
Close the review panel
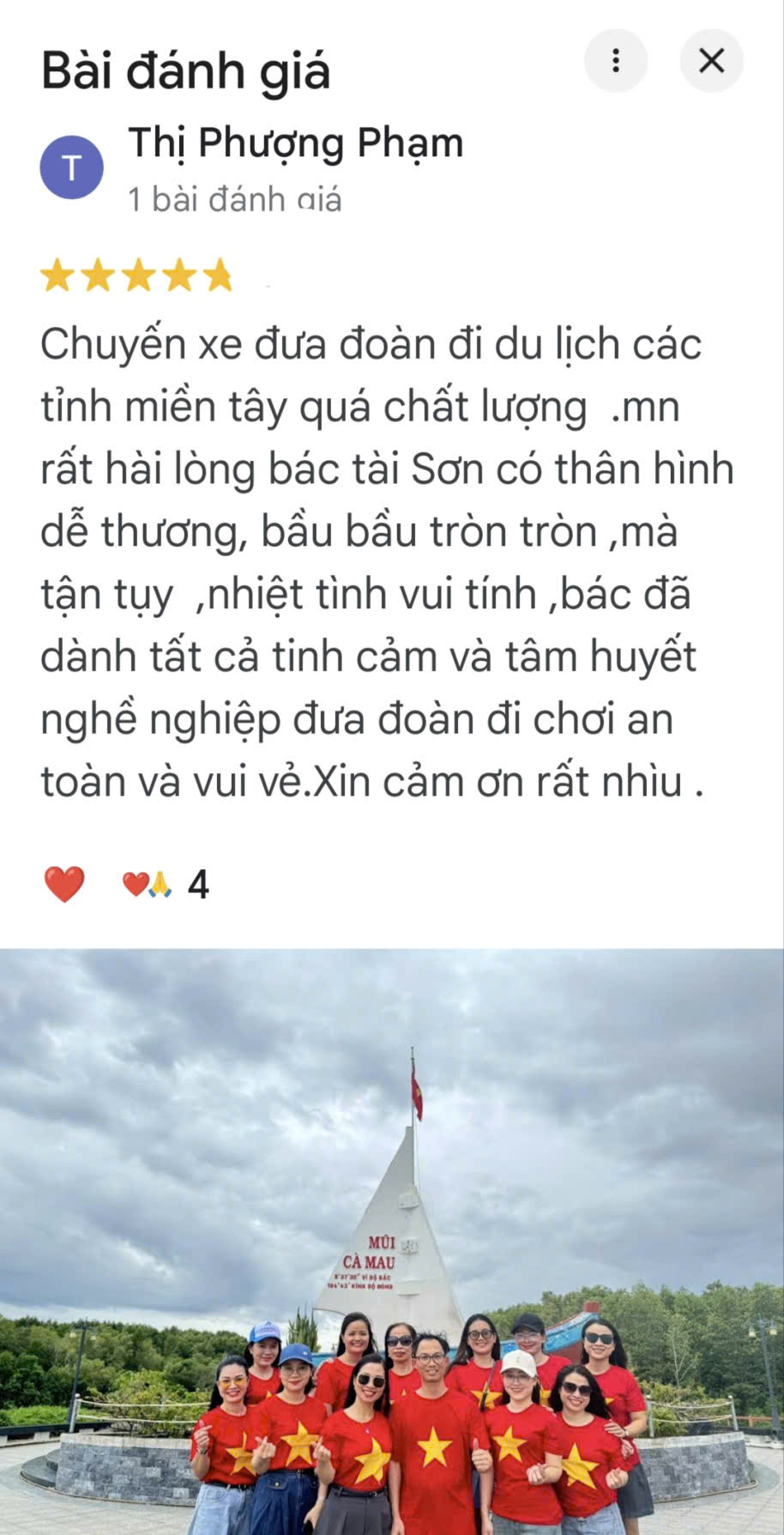point(711,61)
